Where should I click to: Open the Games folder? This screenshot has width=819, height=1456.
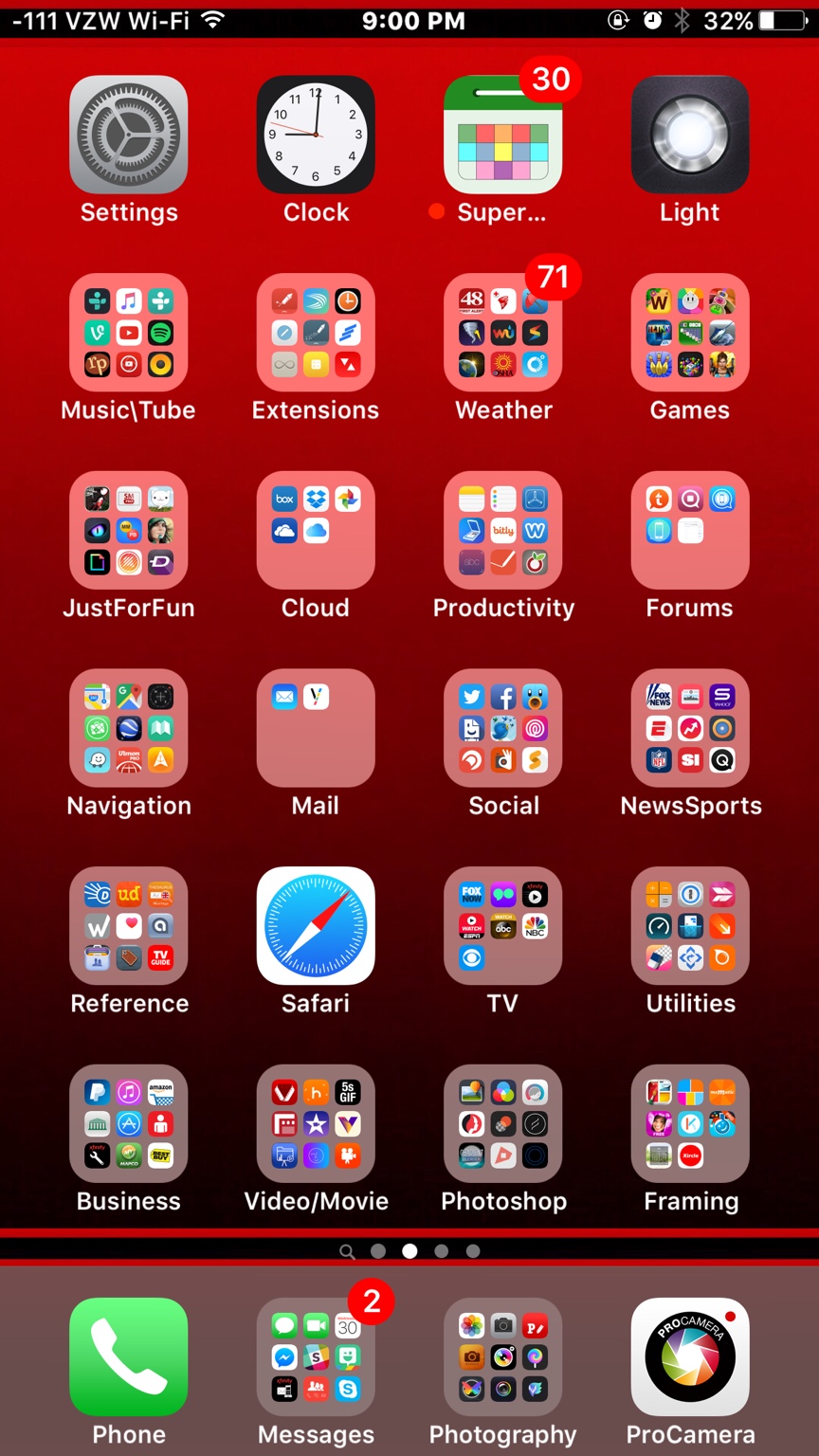click(x=690, y=333)
